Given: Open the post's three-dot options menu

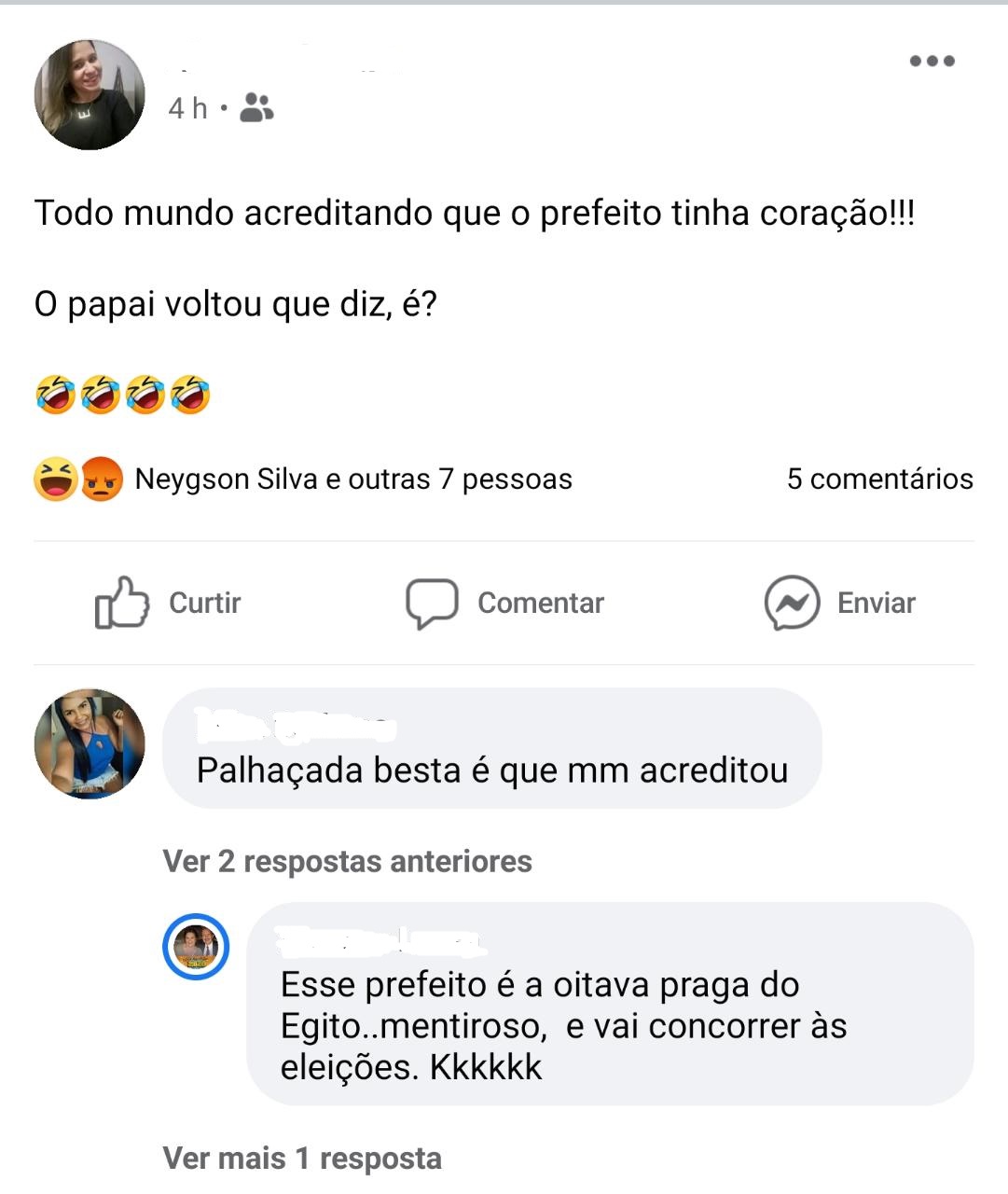Looking at the screenshot, I should tap(932, 62).
